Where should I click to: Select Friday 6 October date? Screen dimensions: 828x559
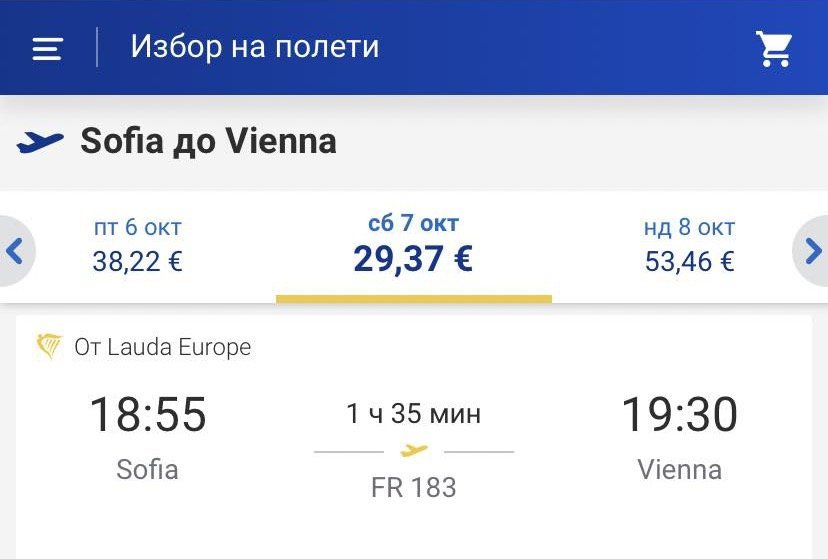pyautogui.click(x=138, y=246)
